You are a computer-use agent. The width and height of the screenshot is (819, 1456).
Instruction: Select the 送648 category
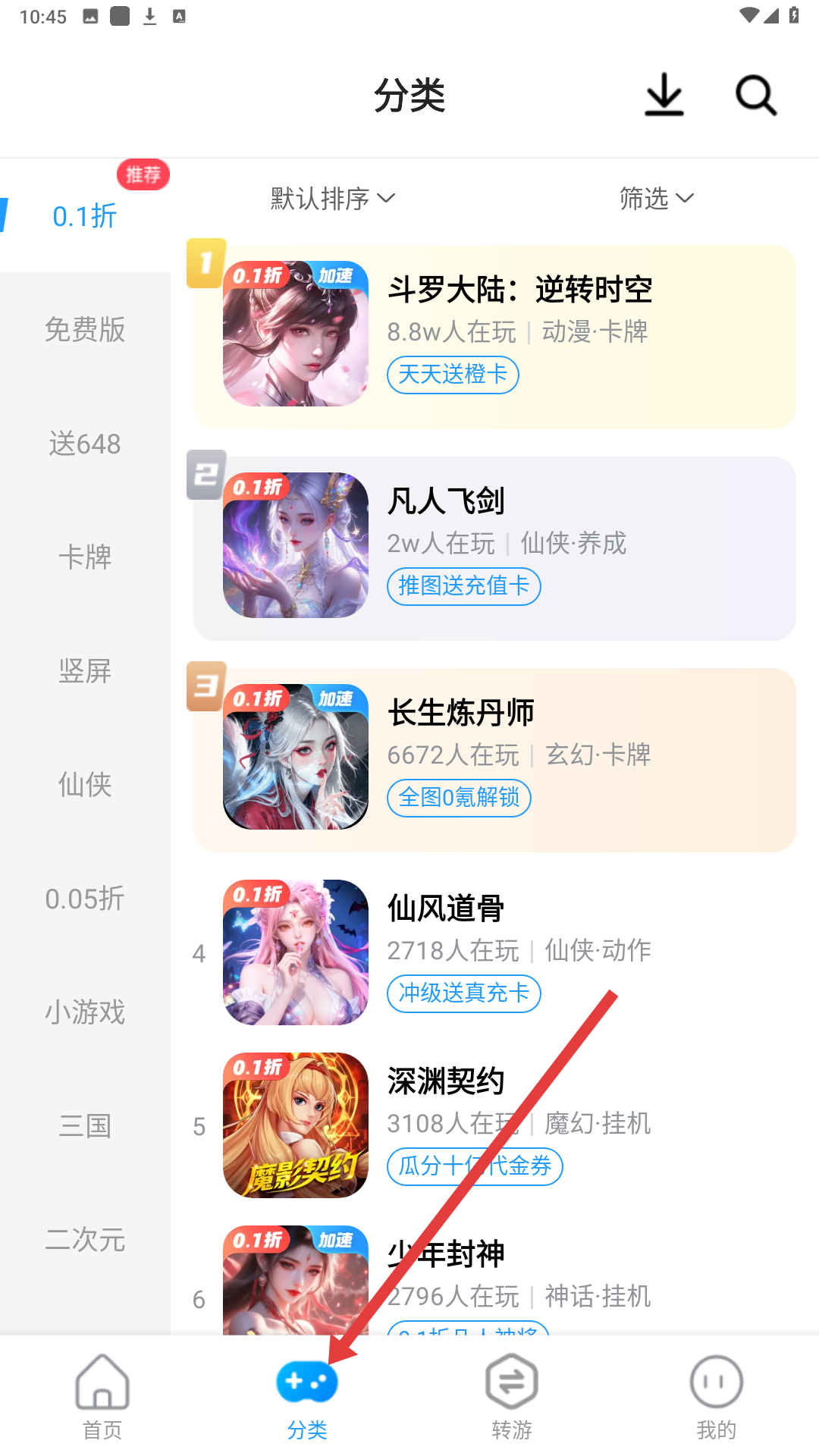pyautogui.click(x=85, y=444)
